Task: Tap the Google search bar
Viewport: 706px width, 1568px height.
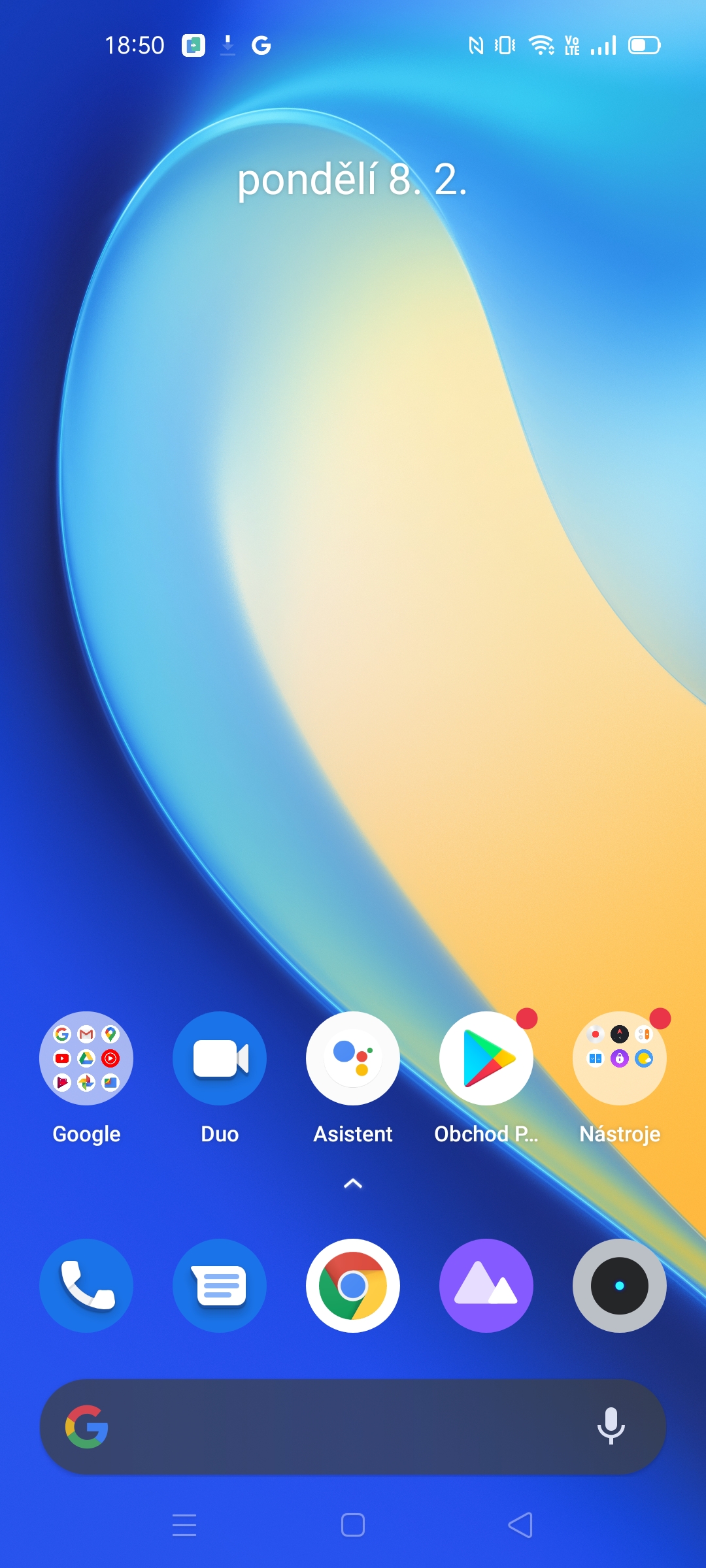Action: coord(340,1427)
